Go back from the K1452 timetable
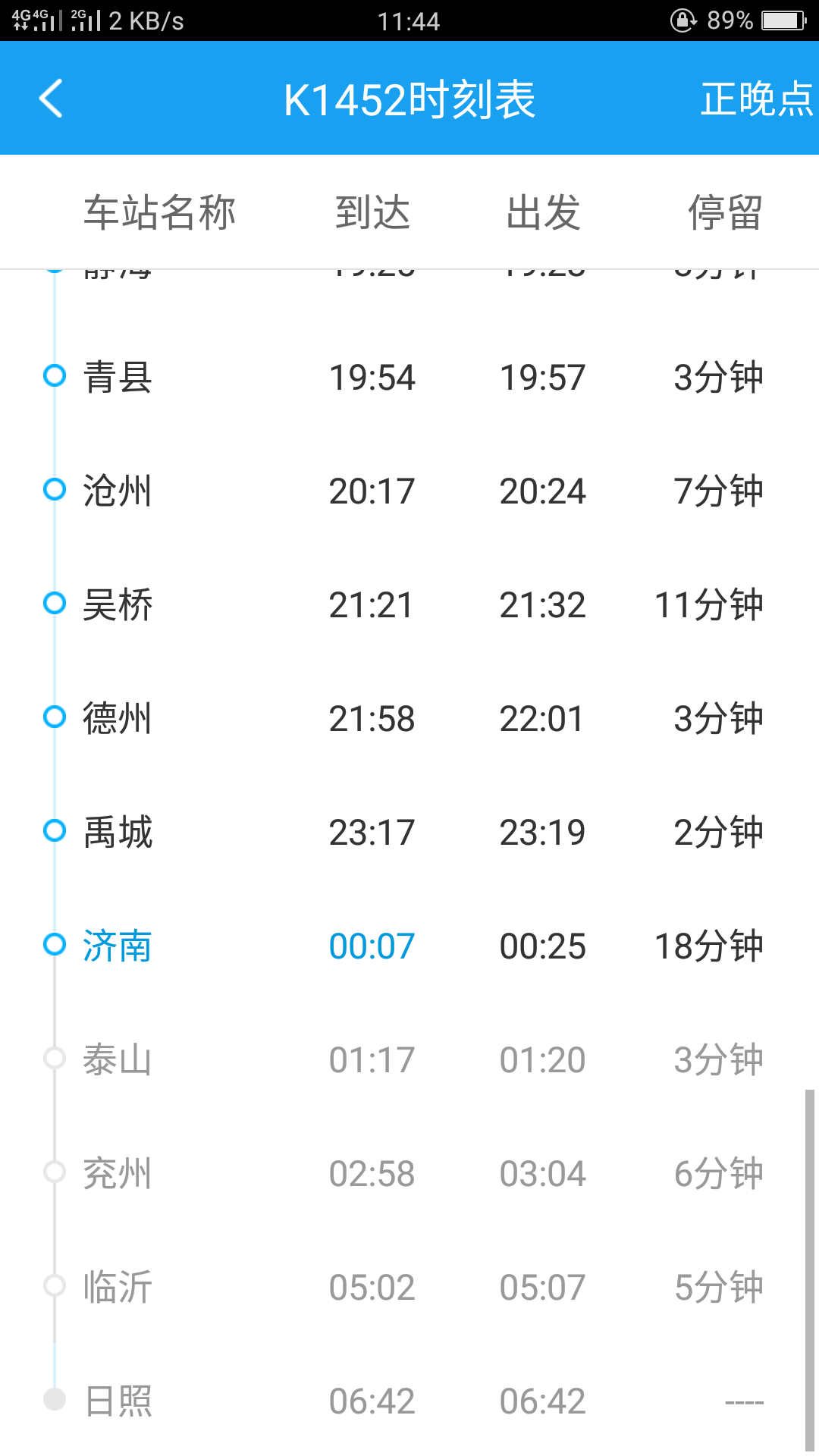819x1456 pixels. (x=51, y=99)
